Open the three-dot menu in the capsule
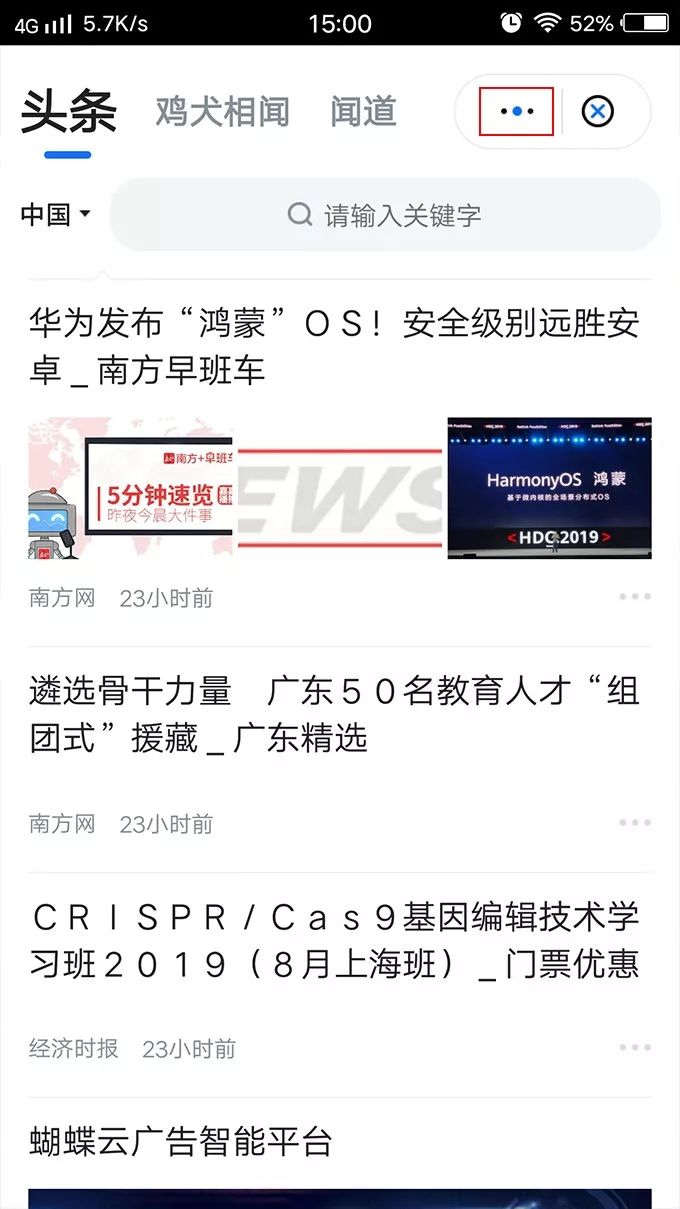Image resolution: width=680 pixels, height=1209 pixels. click(516, 111)
